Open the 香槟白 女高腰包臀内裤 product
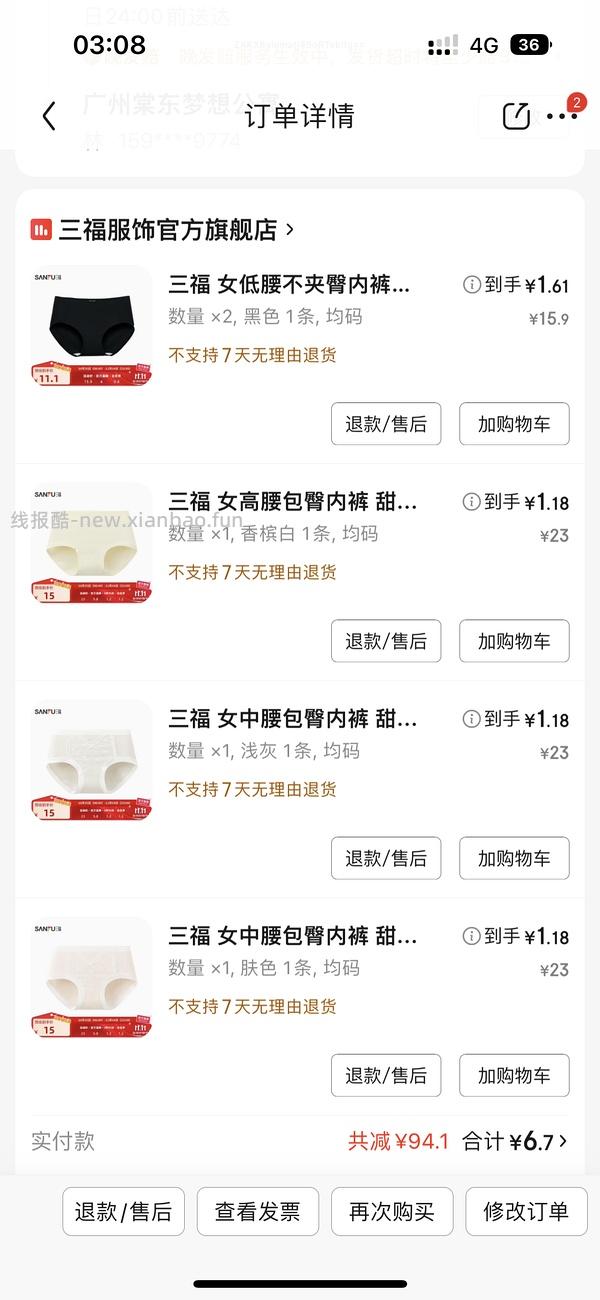This screenshot has width=600, height=1300. tap(292, 502)
